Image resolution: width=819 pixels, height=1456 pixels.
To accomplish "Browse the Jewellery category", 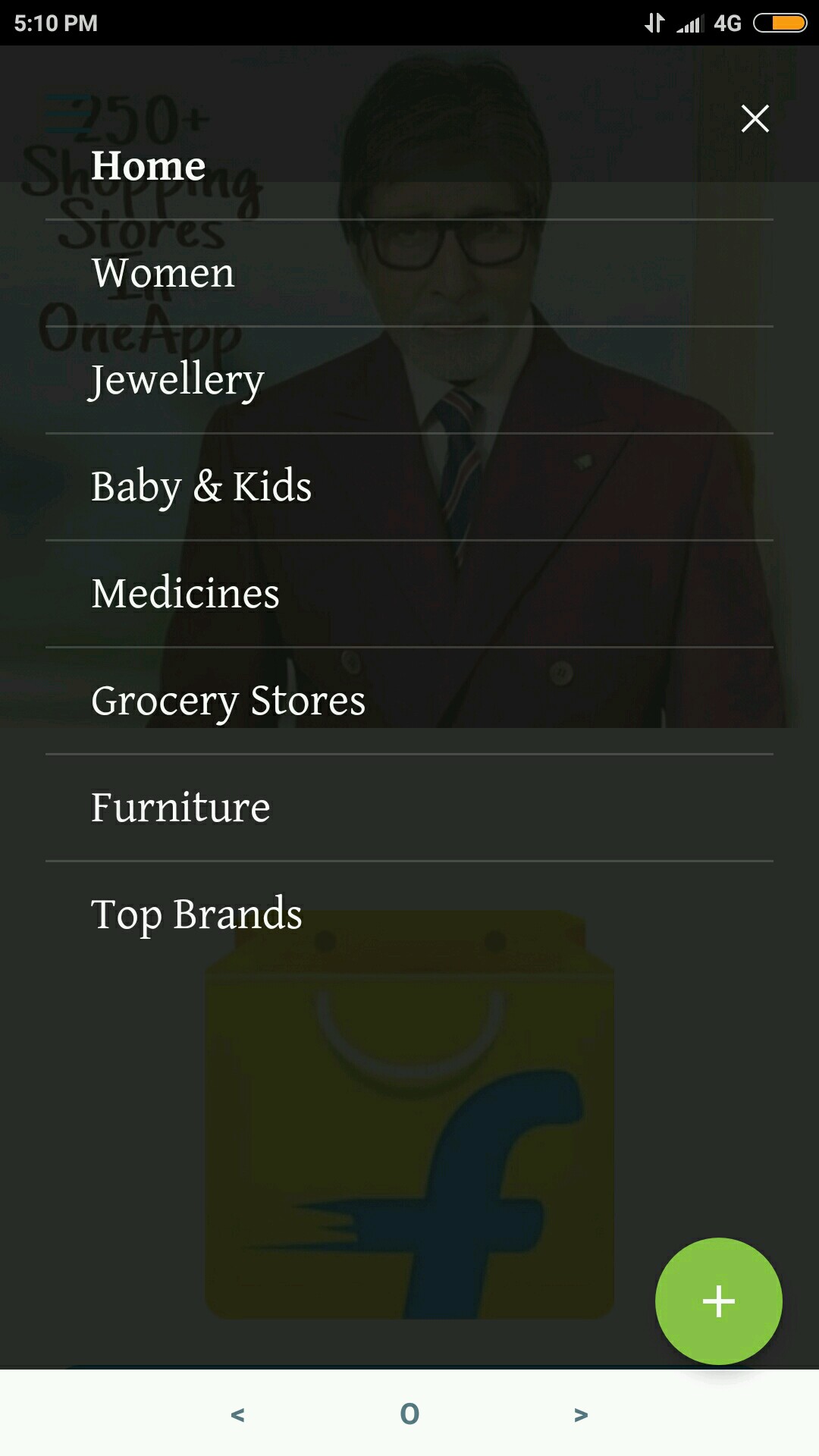I will pyautogui.click(x=176, y=381).
